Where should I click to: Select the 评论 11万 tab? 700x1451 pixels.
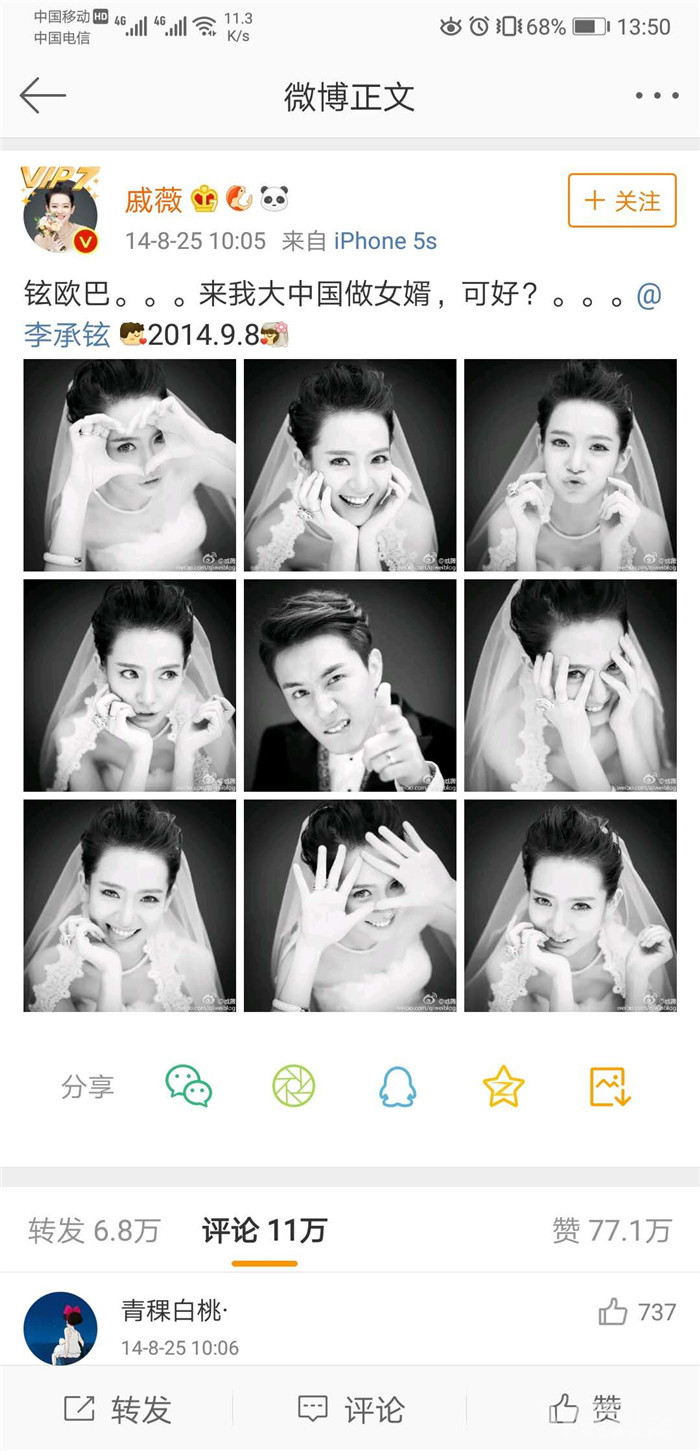point(264,1230)
